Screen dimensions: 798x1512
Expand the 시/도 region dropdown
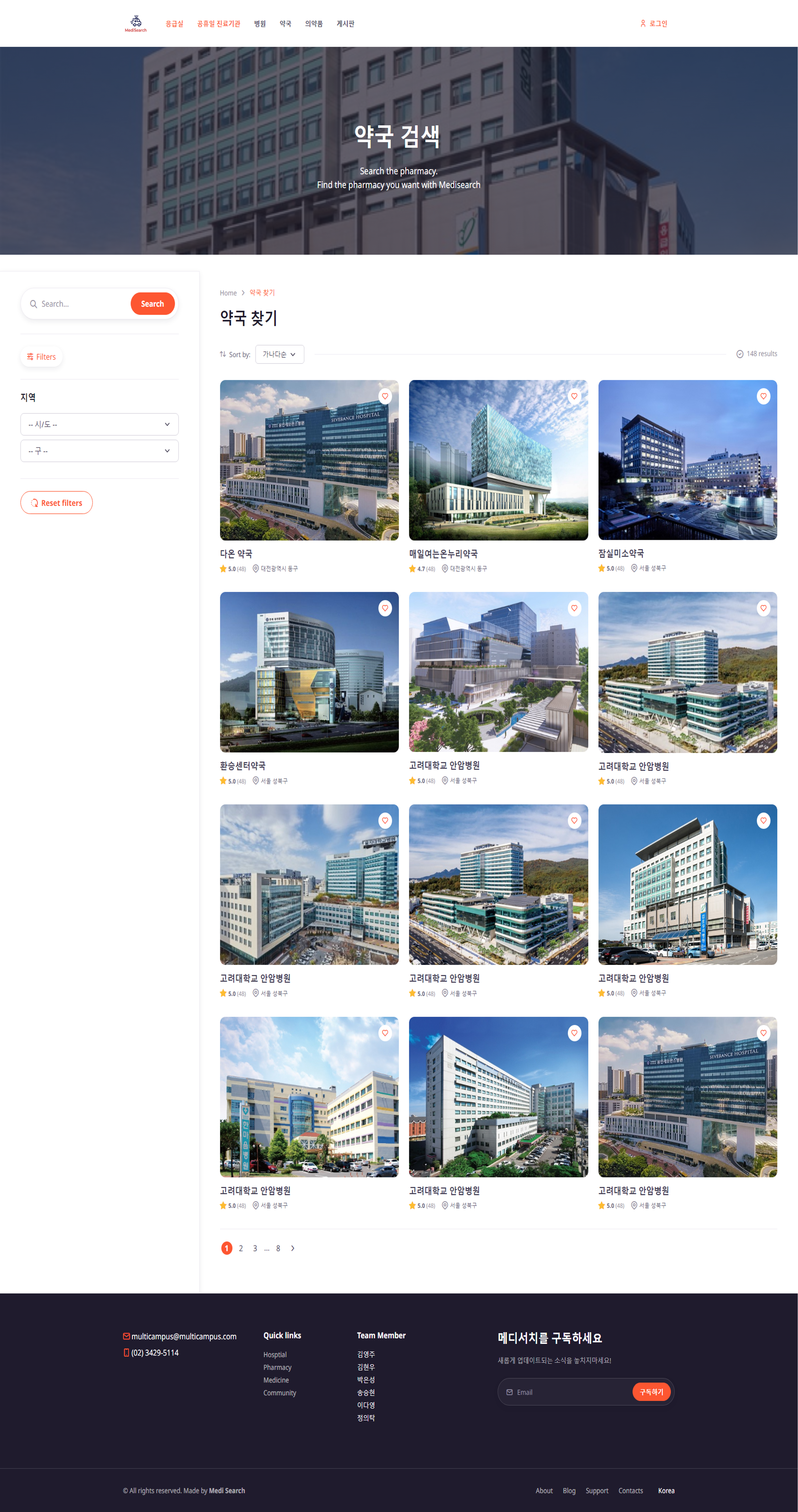tap(99, 424)
